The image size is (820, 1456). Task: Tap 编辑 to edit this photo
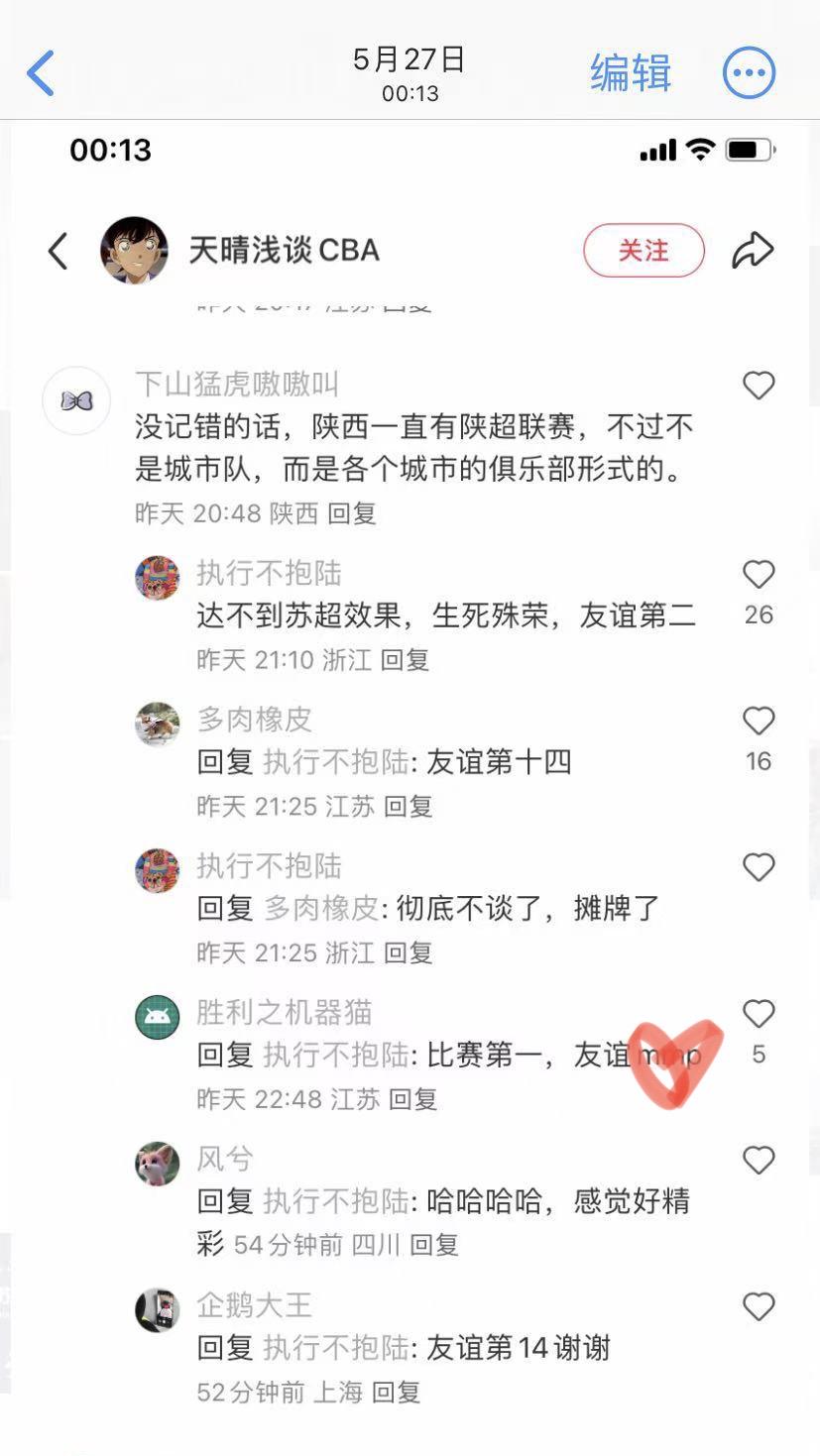(631, 73)
